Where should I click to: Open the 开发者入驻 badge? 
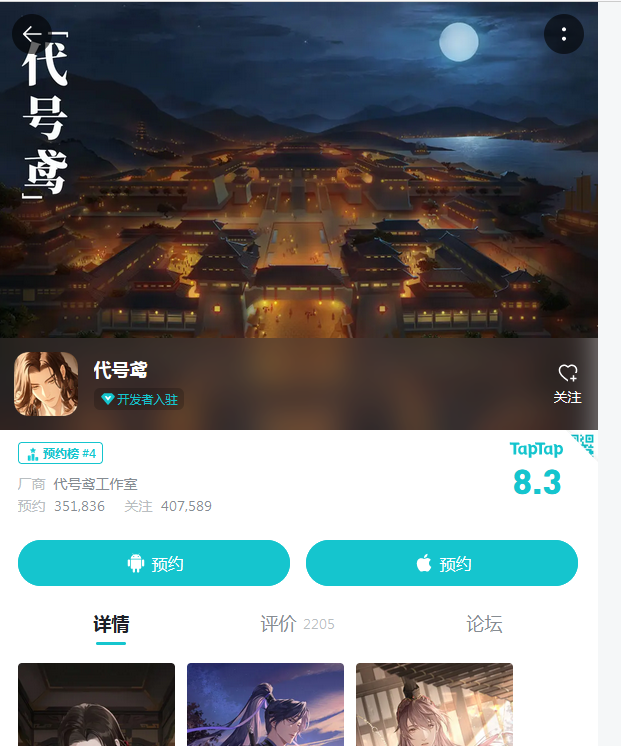coord(139,399)
